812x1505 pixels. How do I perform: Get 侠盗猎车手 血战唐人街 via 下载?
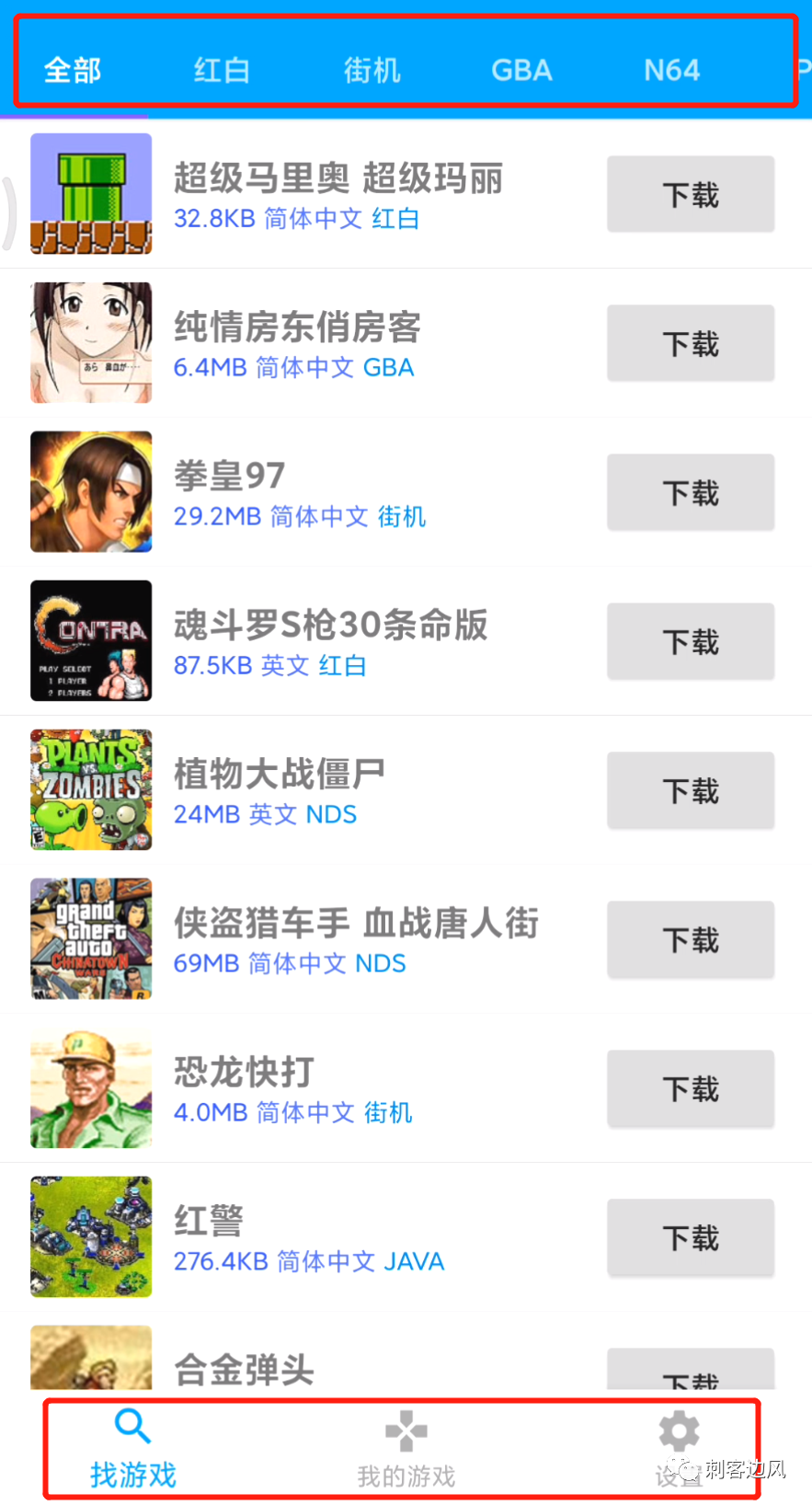(x=690, y=939)
